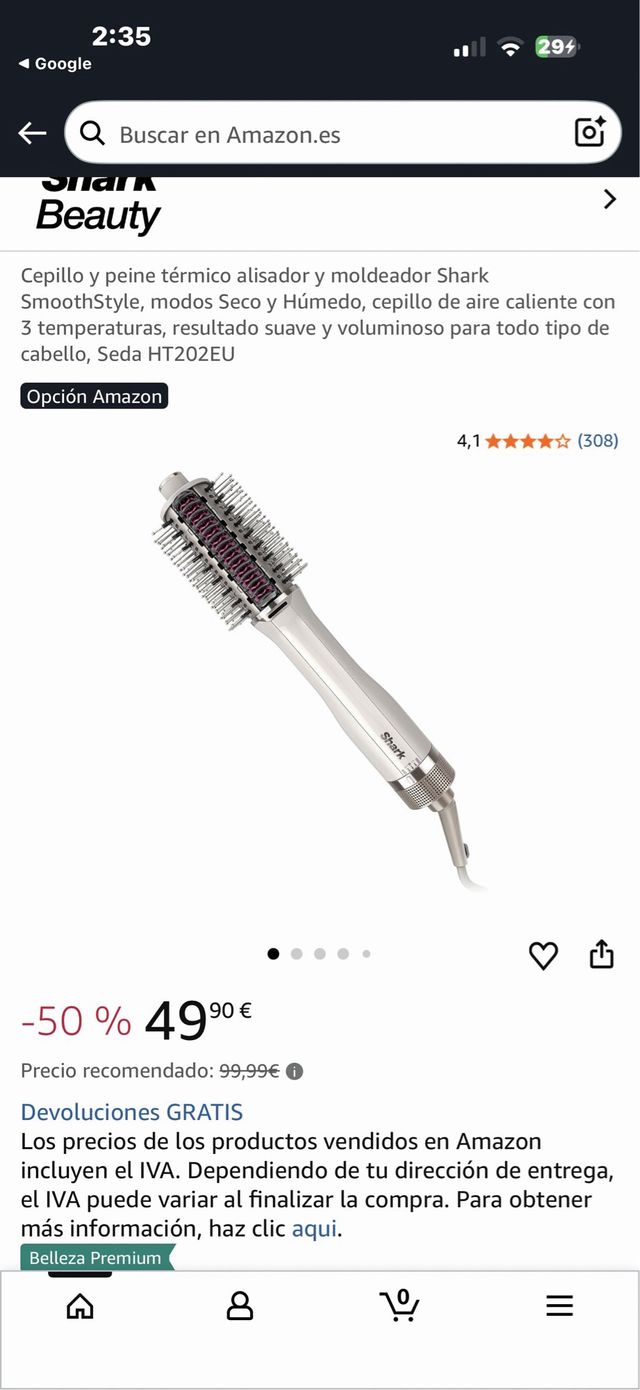Go back to the previous page
The width and height of the screenshot is (640, 1390).
(32, 133)
